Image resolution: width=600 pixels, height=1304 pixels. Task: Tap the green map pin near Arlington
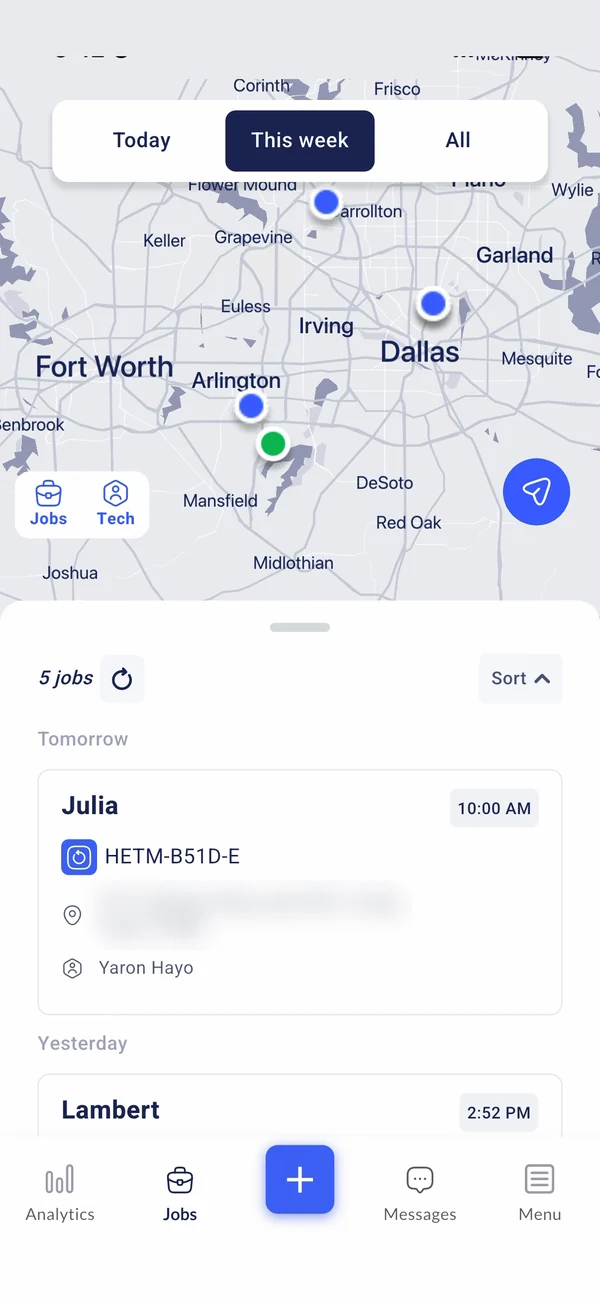(272, 443)
